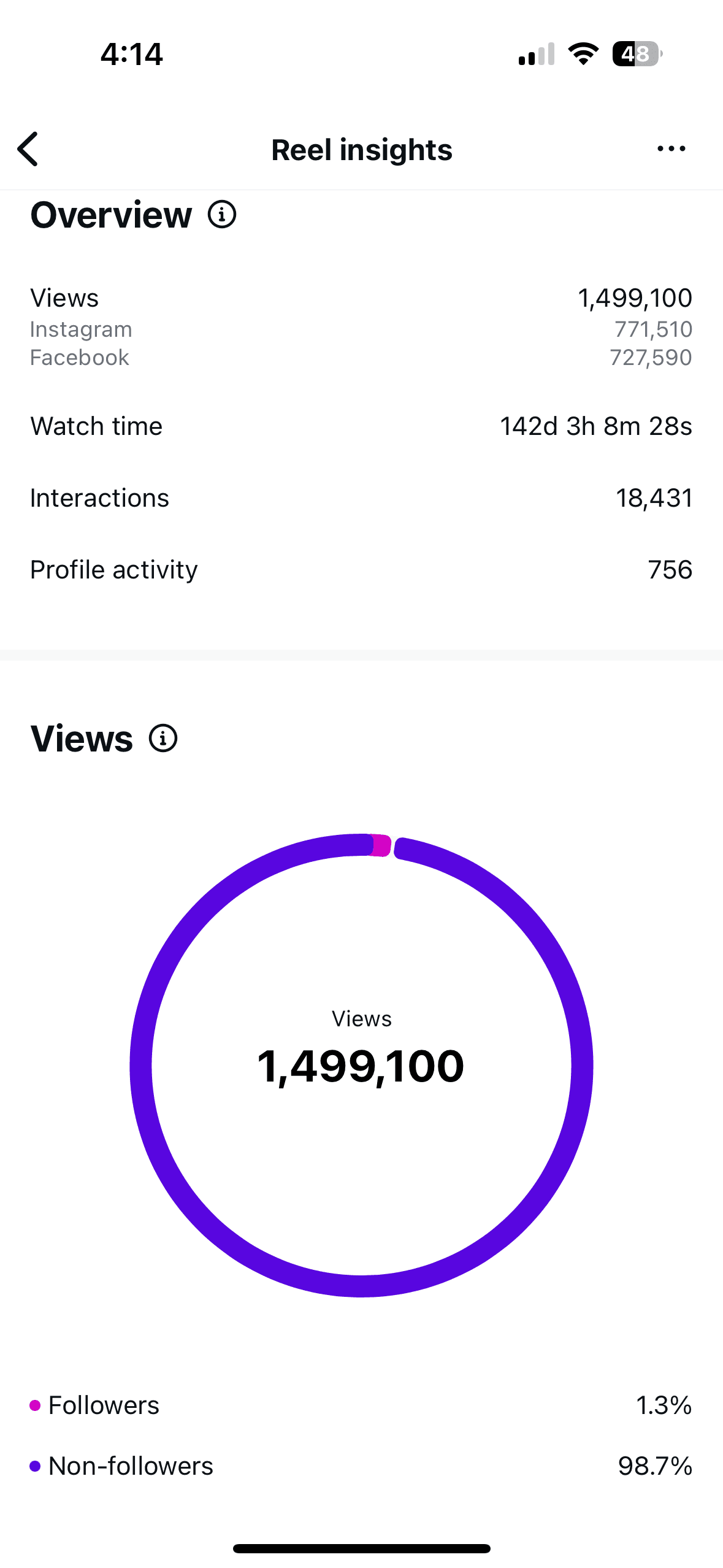The width and height of the screenshot is (723, 1568).
Task: Tap the Views count 1,499,100 in the chart
Action: 361,1065
